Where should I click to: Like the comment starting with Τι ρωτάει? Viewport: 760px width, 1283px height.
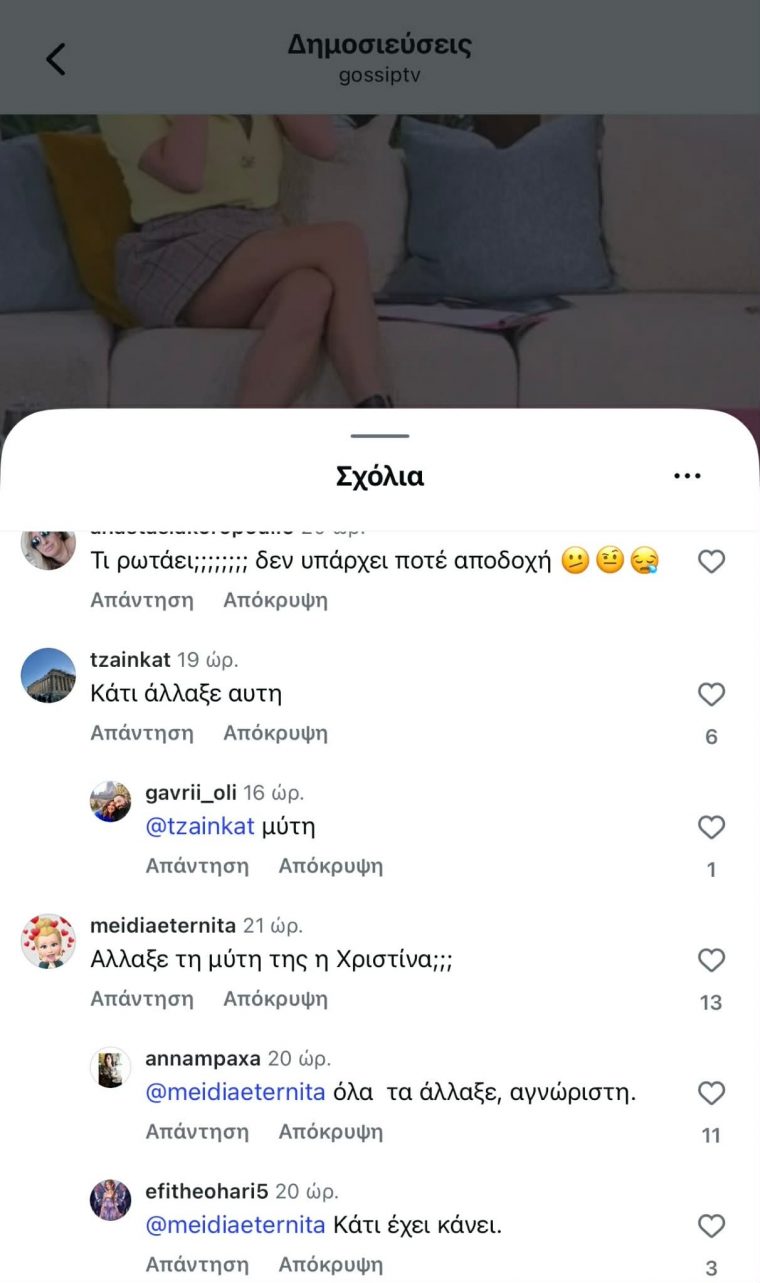[x=711, y=562]
